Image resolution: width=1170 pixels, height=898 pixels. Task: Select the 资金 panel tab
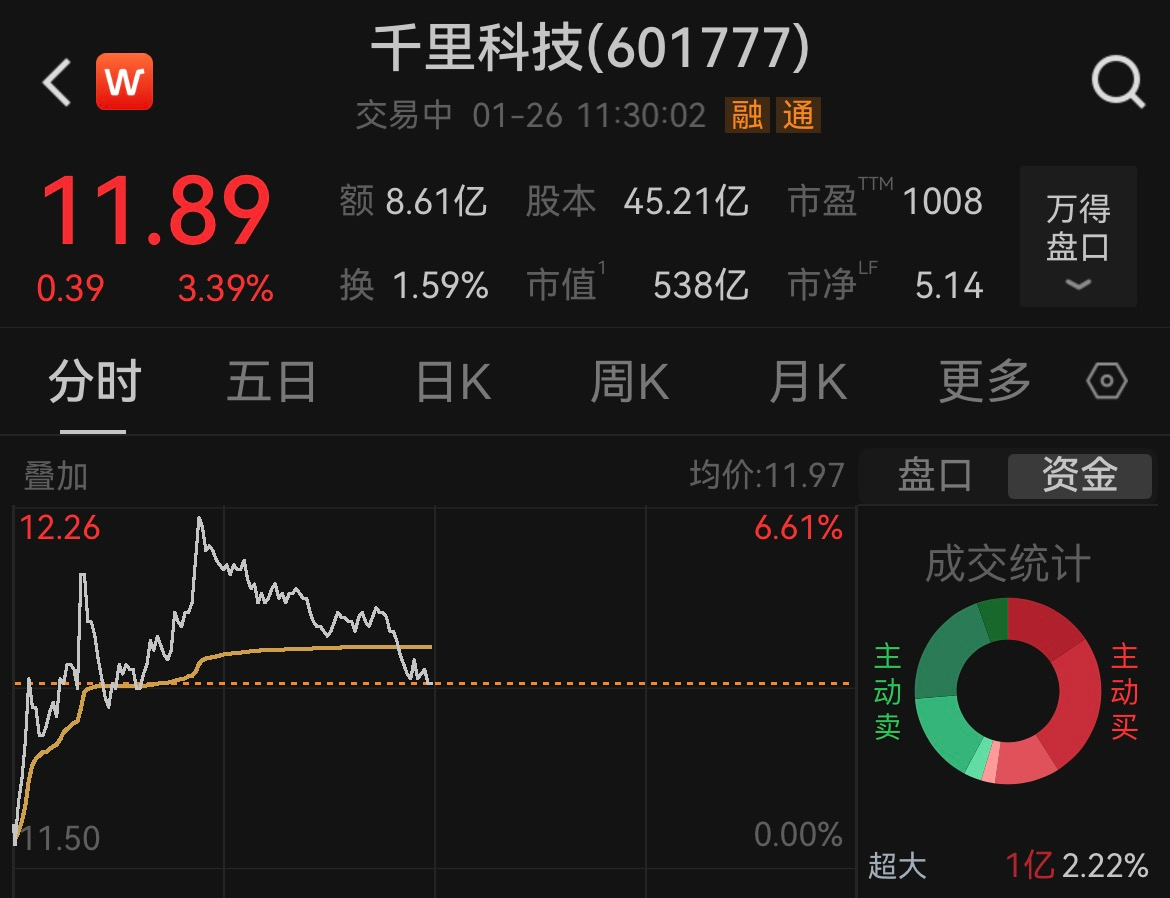click(1080, 475)
